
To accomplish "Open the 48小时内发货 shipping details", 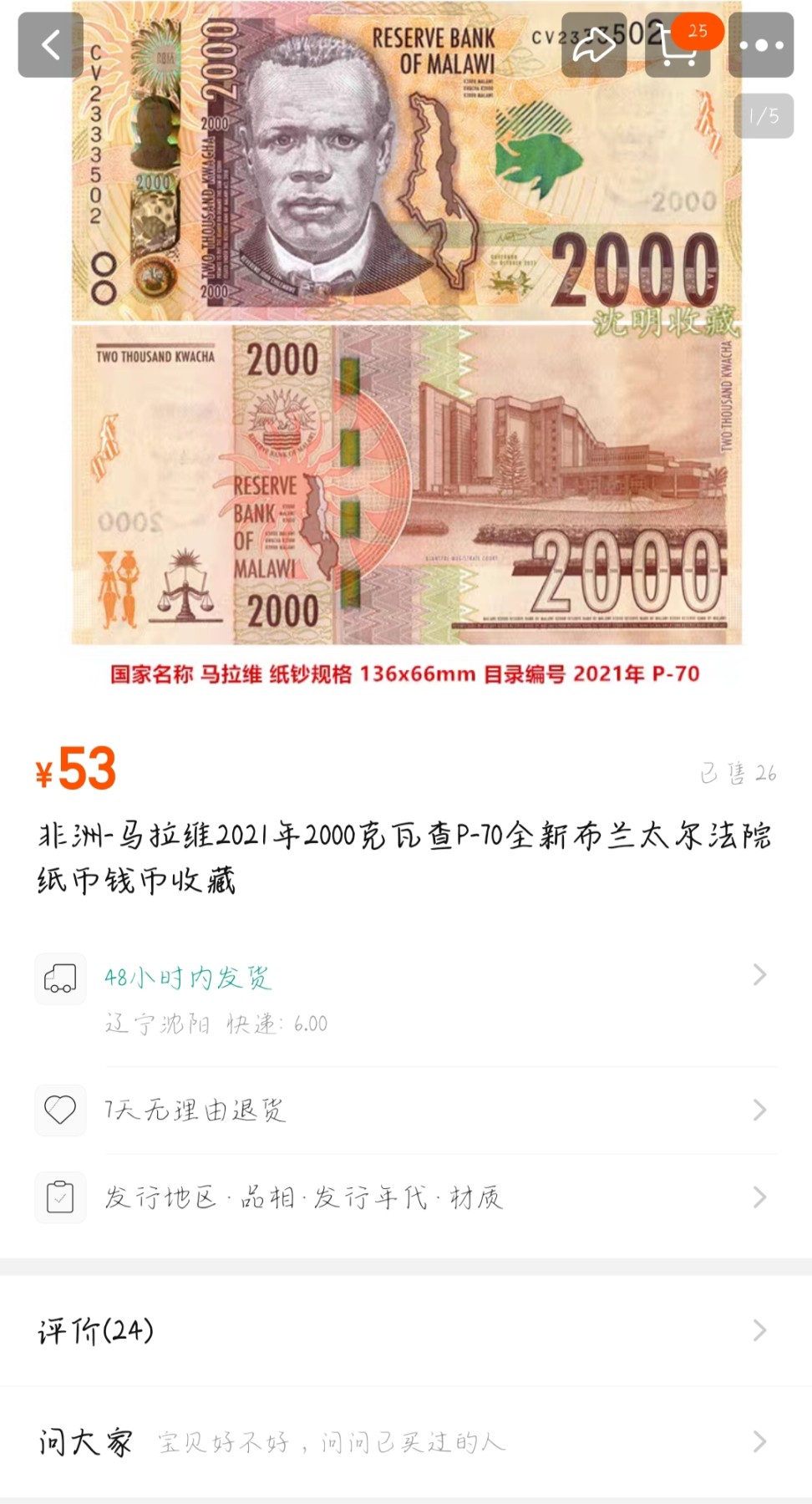I will coord(185,978).
